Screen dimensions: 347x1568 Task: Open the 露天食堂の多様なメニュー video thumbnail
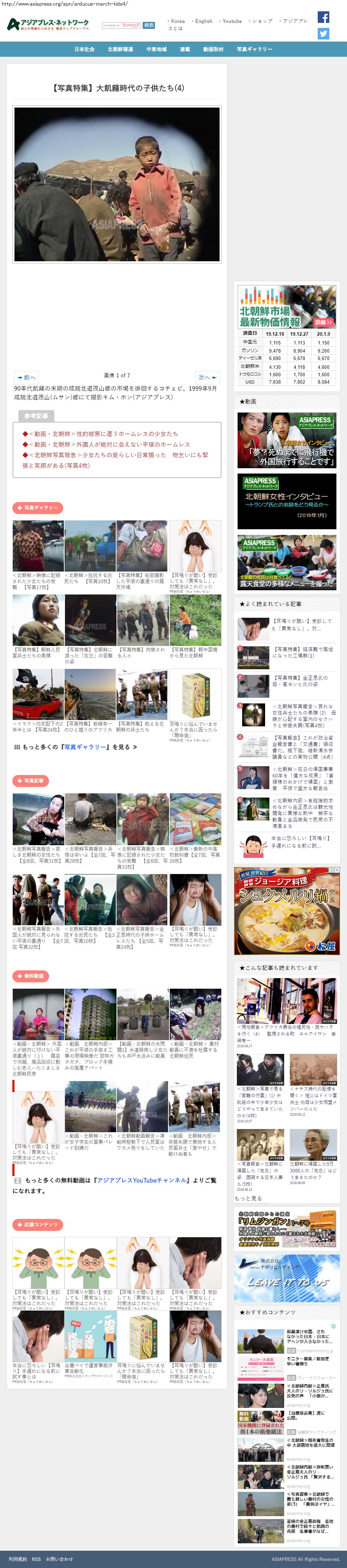[x=287, y=563]
